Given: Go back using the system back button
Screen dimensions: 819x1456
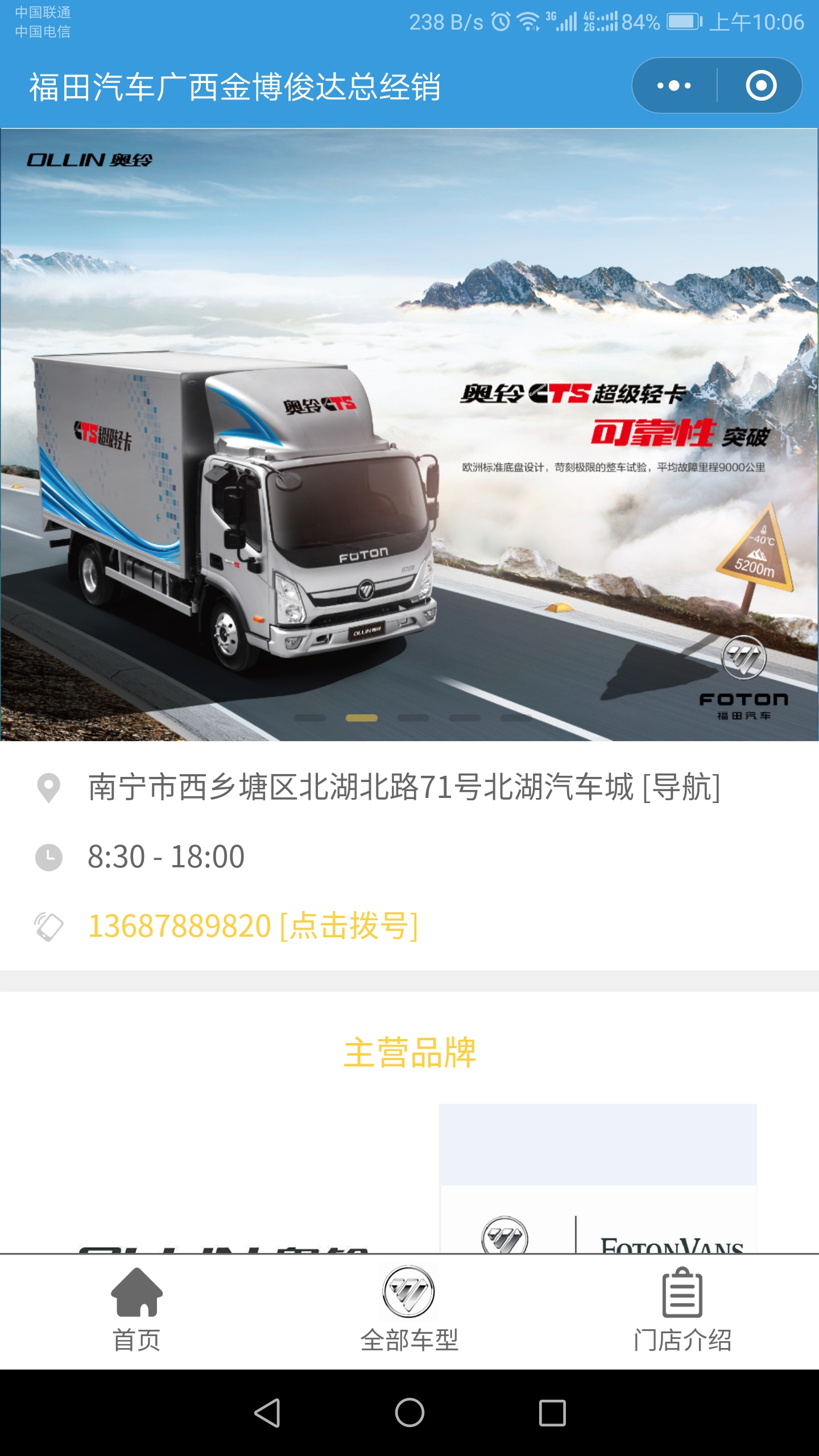Looking at the screenshot, I should (x=267, y=1413).
